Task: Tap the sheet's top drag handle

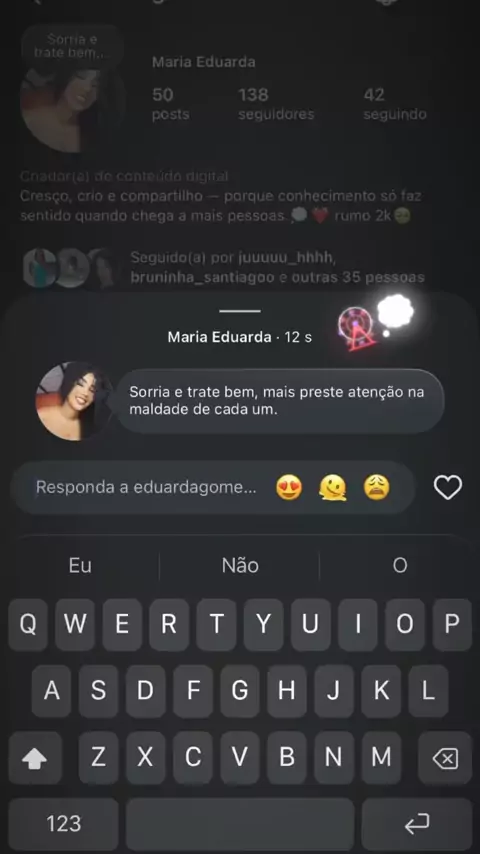Action: 240,311
